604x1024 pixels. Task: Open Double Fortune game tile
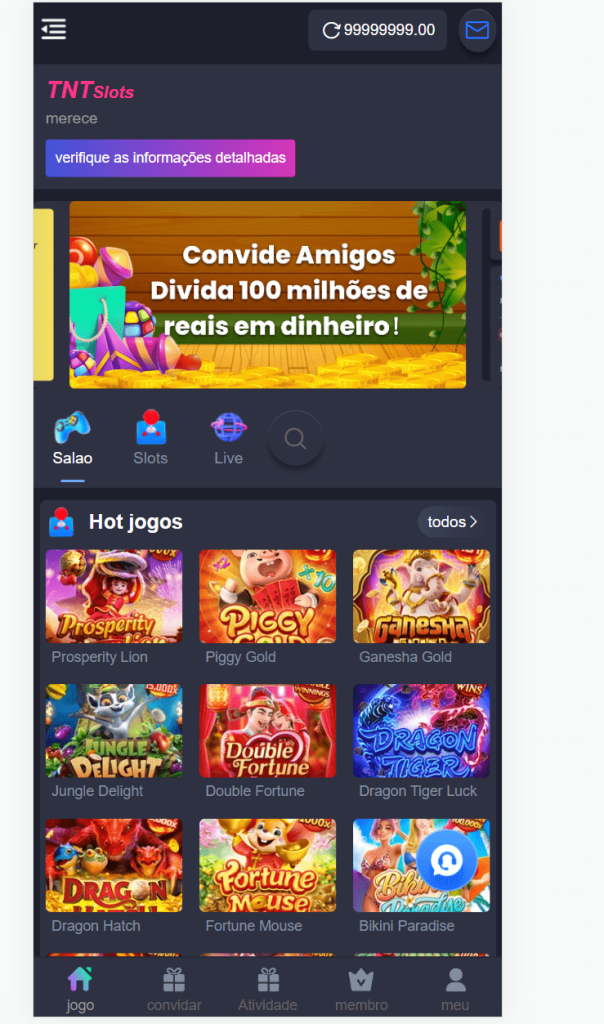267,731
